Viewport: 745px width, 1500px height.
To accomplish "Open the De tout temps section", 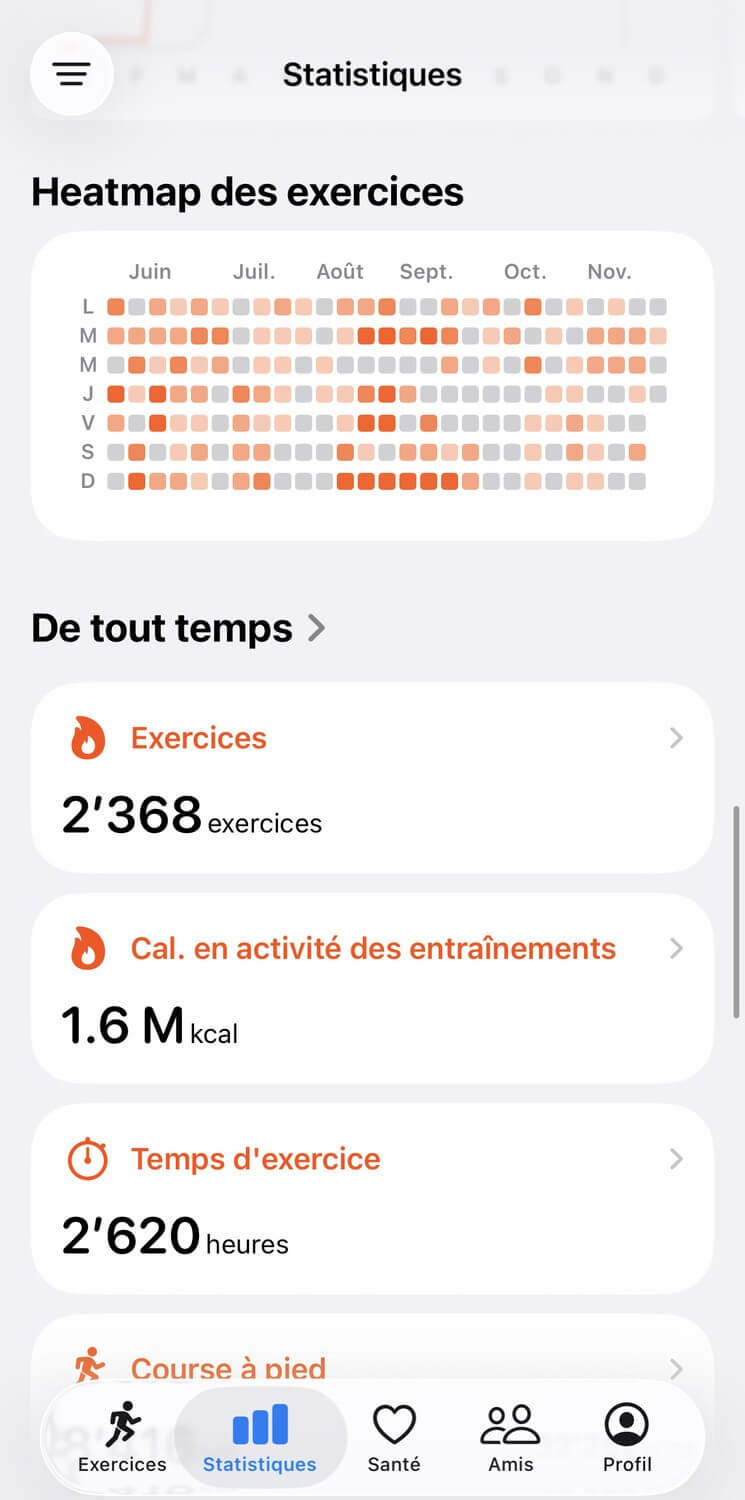I will [178, 628].
